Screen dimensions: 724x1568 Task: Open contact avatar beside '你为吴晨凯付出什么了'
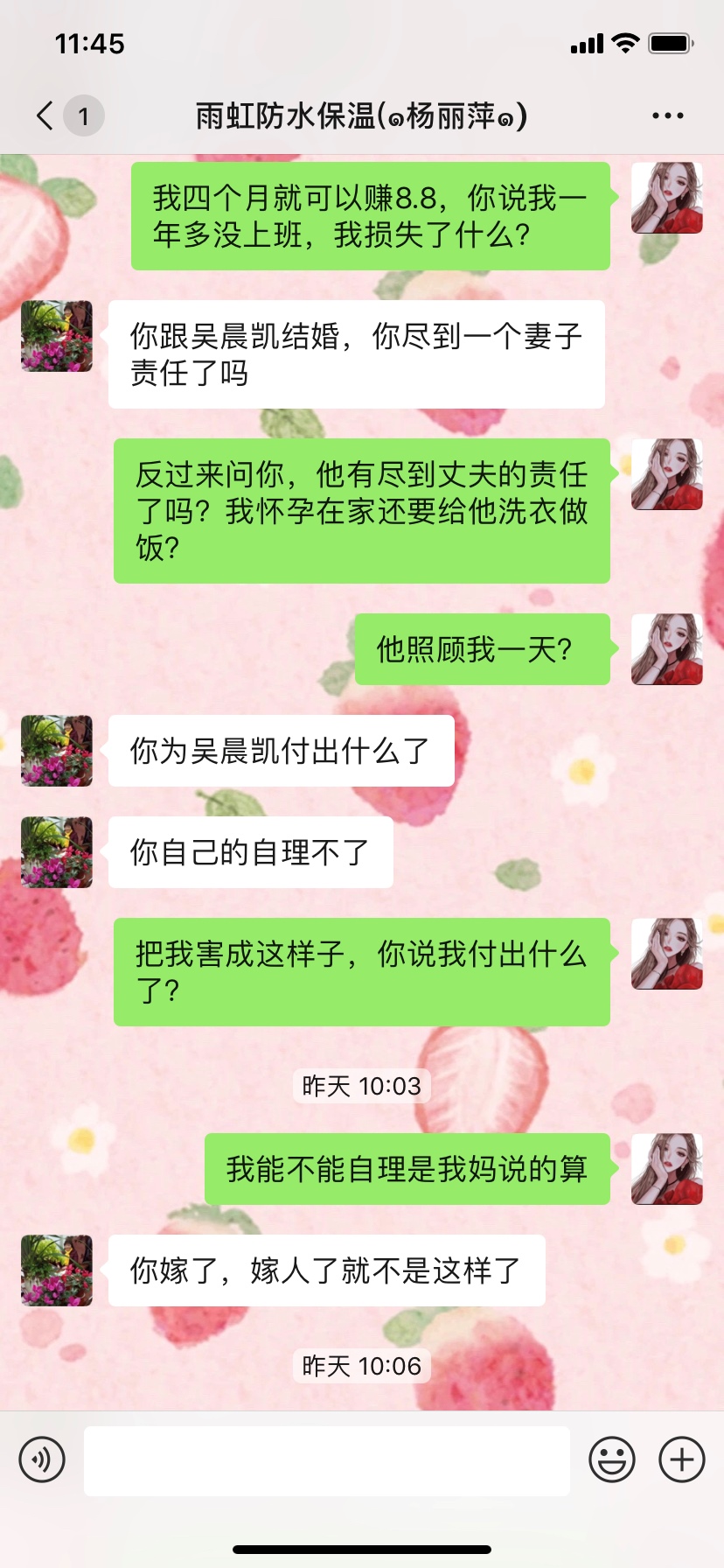57,751
